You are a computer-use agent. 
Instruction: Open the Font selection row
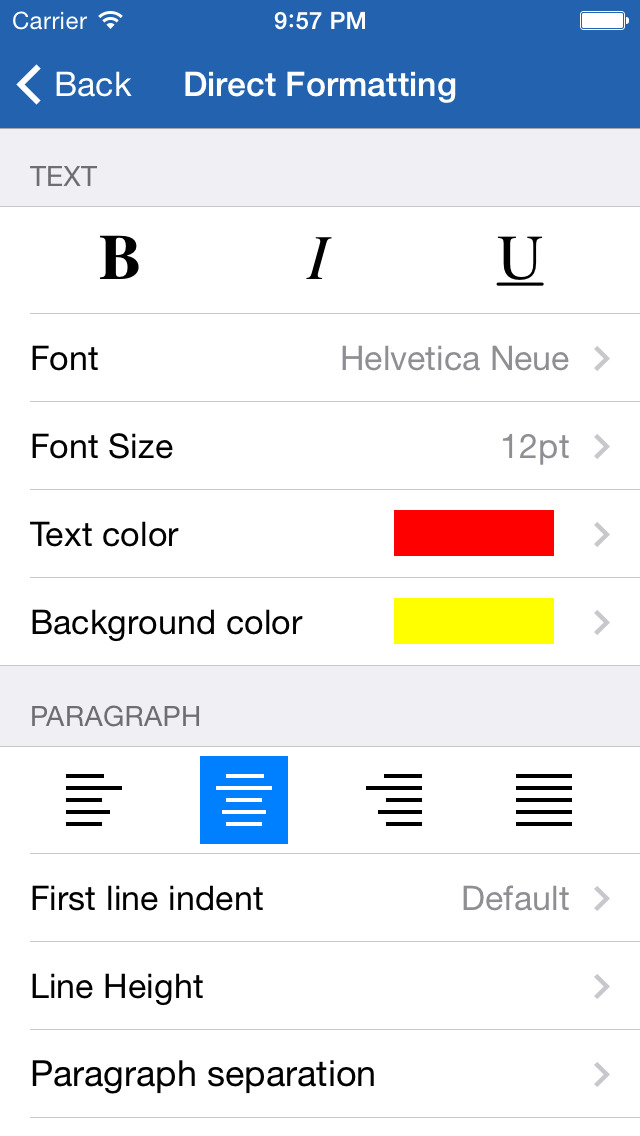pos(320,358)
